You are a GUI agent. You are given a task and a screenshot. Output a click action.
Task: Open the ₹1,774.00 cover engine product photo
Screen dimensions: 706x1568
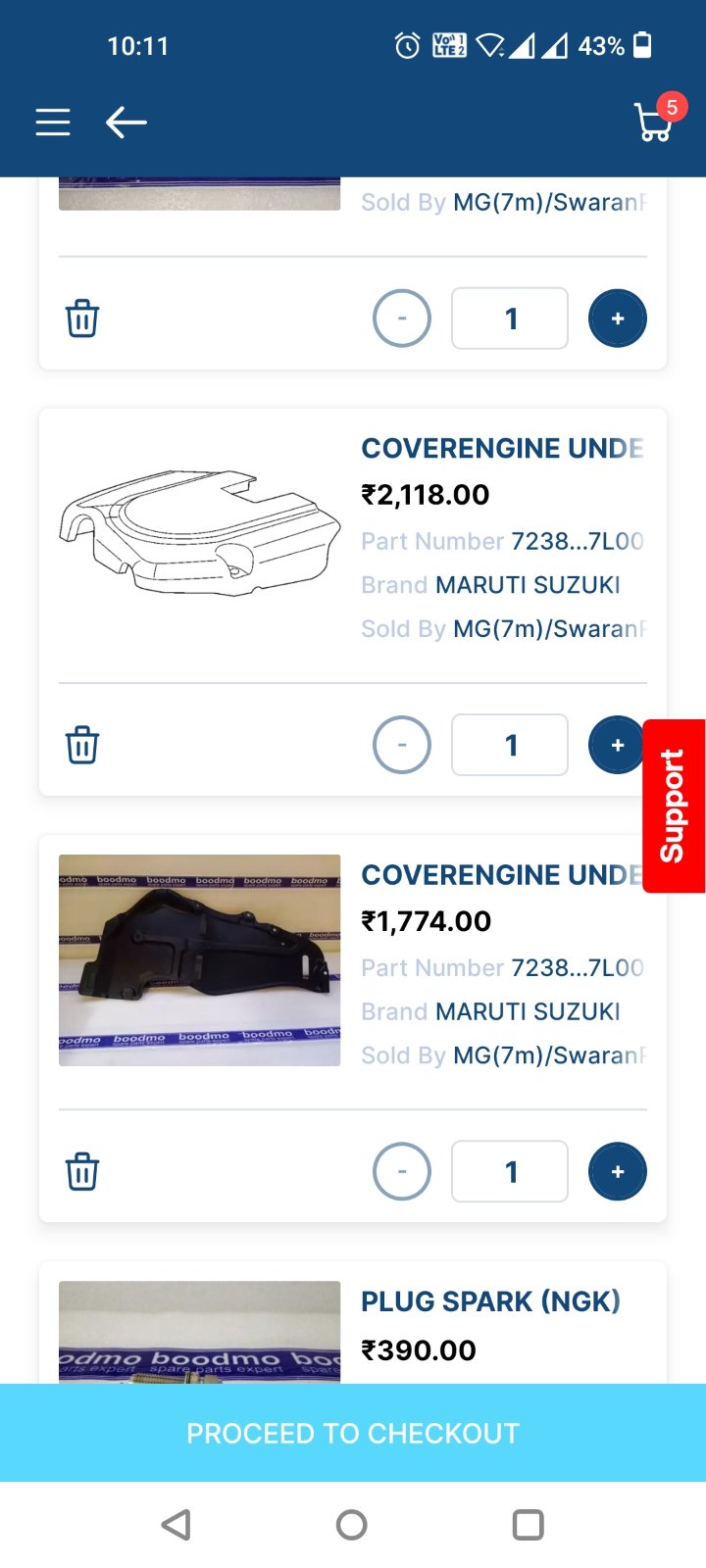click(x=200, y=960)
